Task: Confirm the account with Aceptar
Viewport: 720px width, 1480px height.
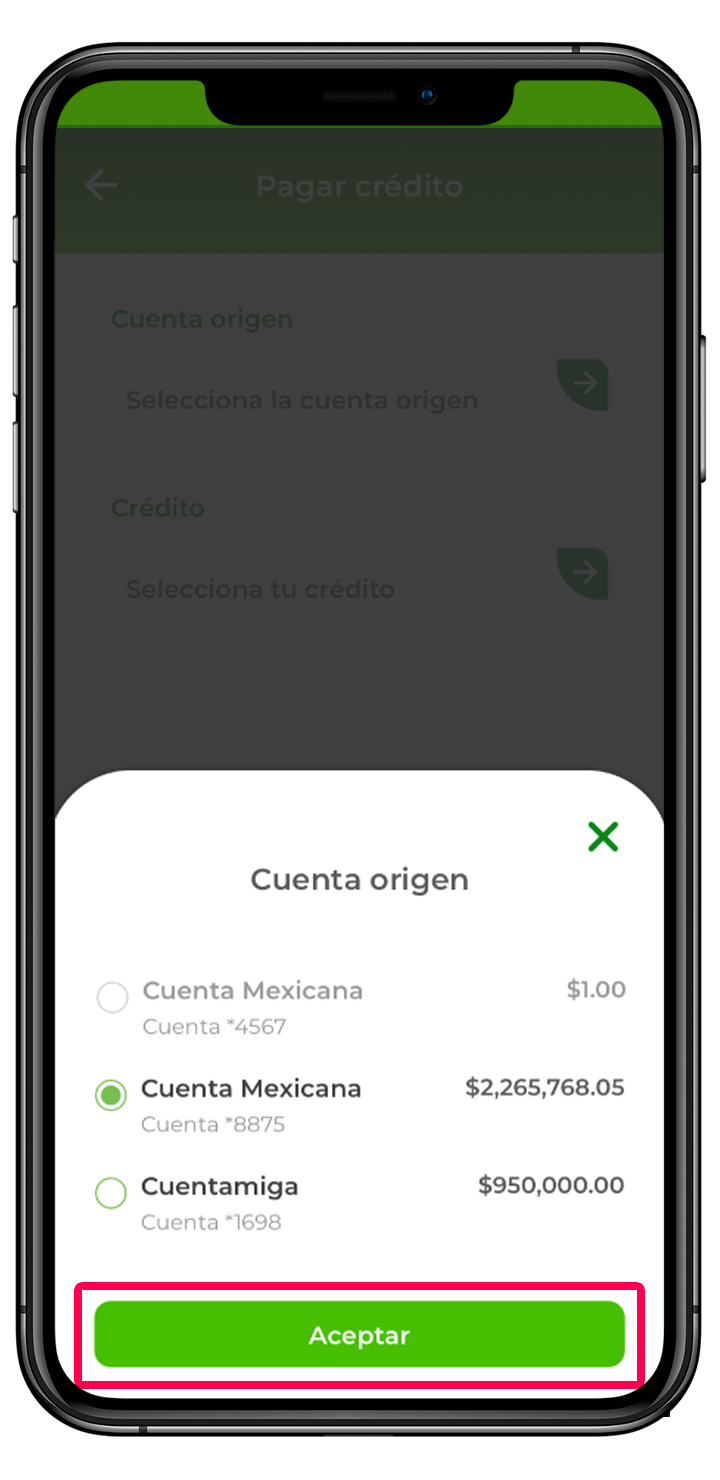Action: click(359, 1334)
